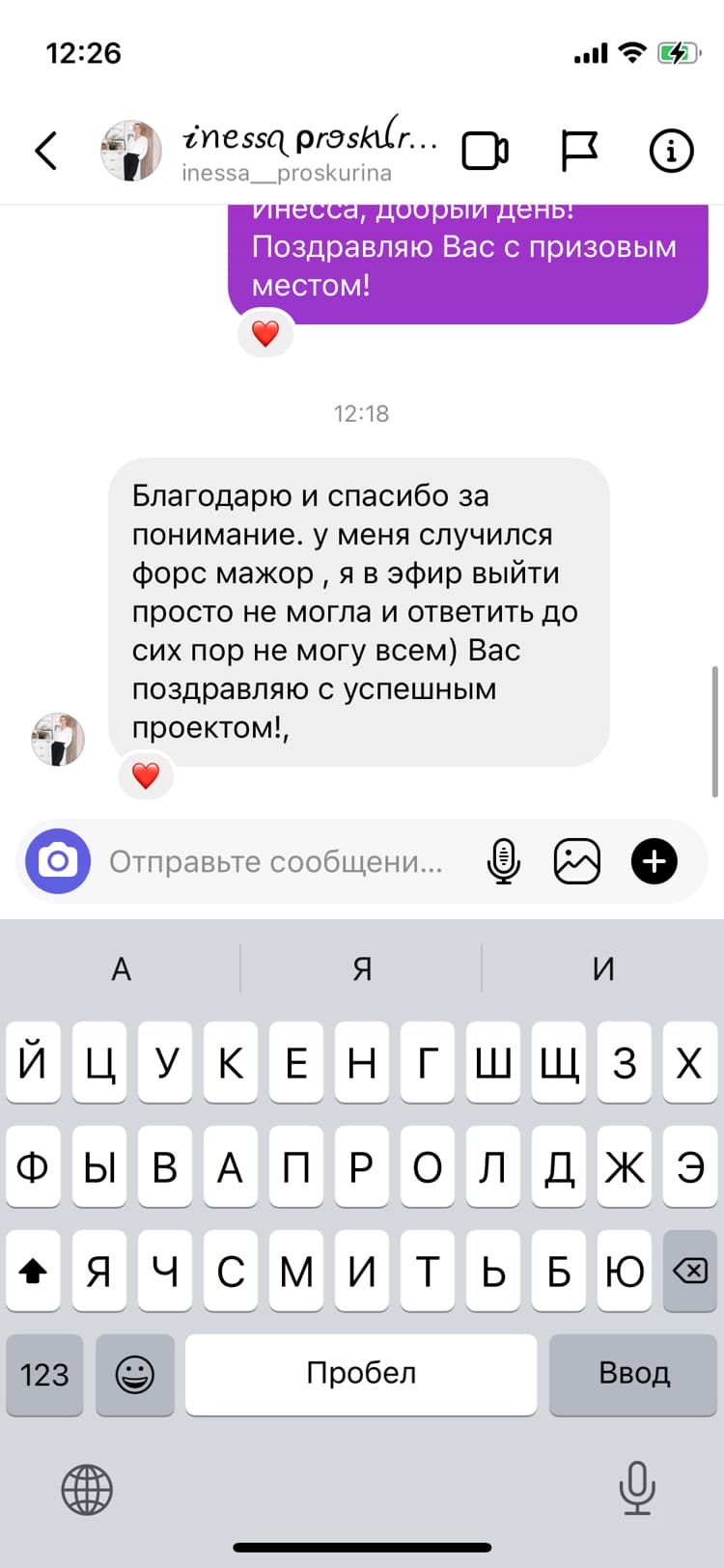Open the camera from message bar
Screen dimensions: 724x1568
tap(58, 860)
